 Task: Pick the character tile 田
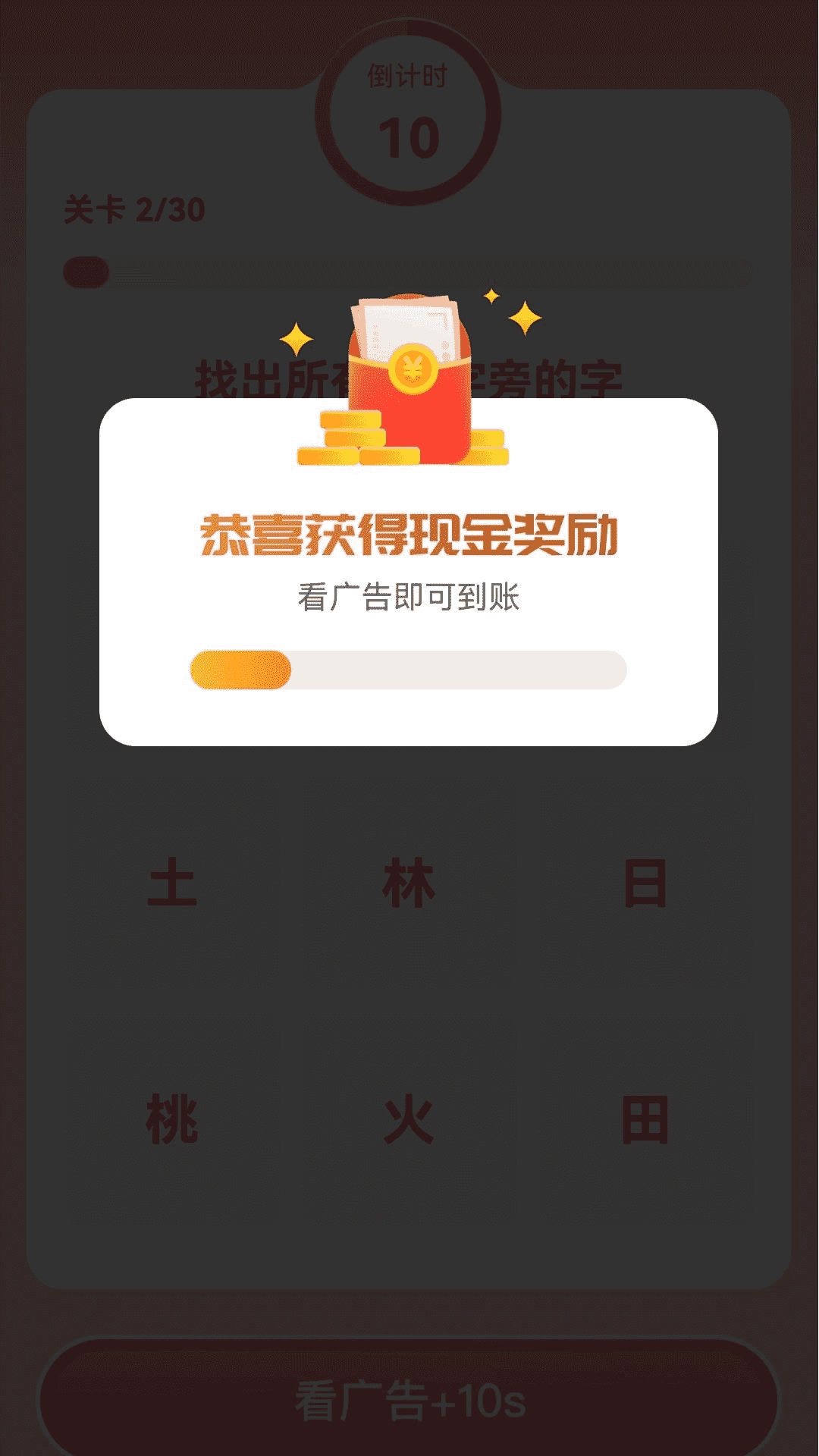tap(645, 1120)
